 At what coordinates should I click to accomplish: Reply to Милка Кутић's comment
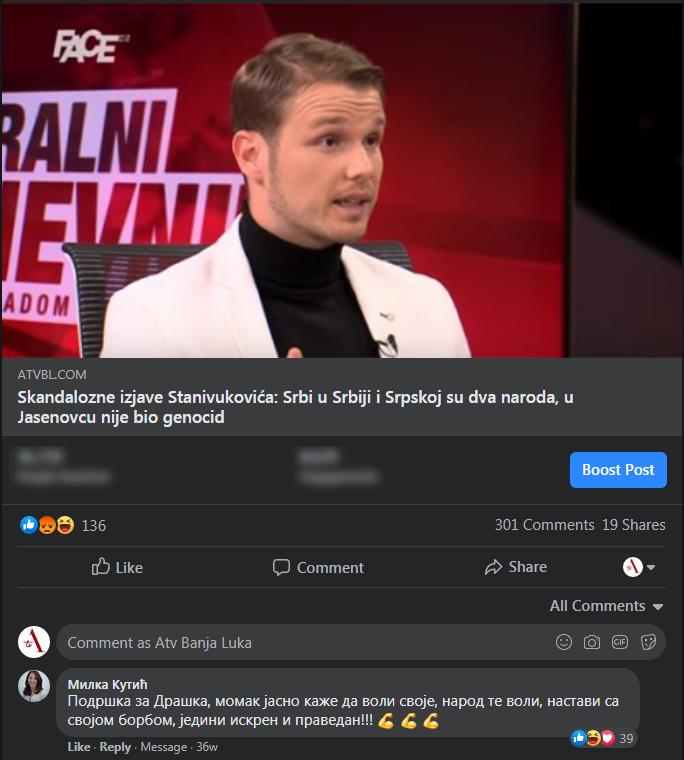click(115, 747)
